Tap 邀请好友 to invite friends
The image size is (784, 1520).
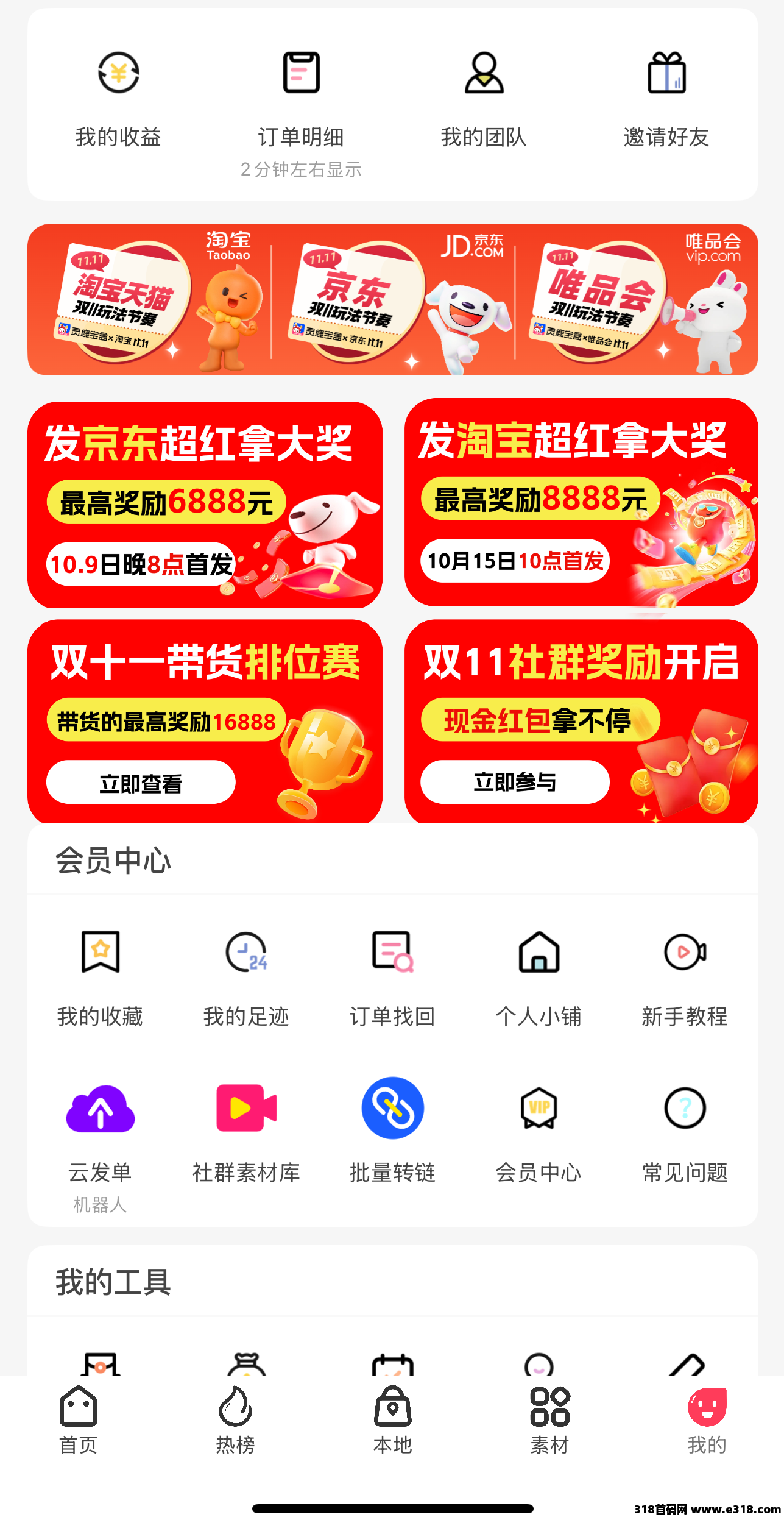[x=666, y=98]
